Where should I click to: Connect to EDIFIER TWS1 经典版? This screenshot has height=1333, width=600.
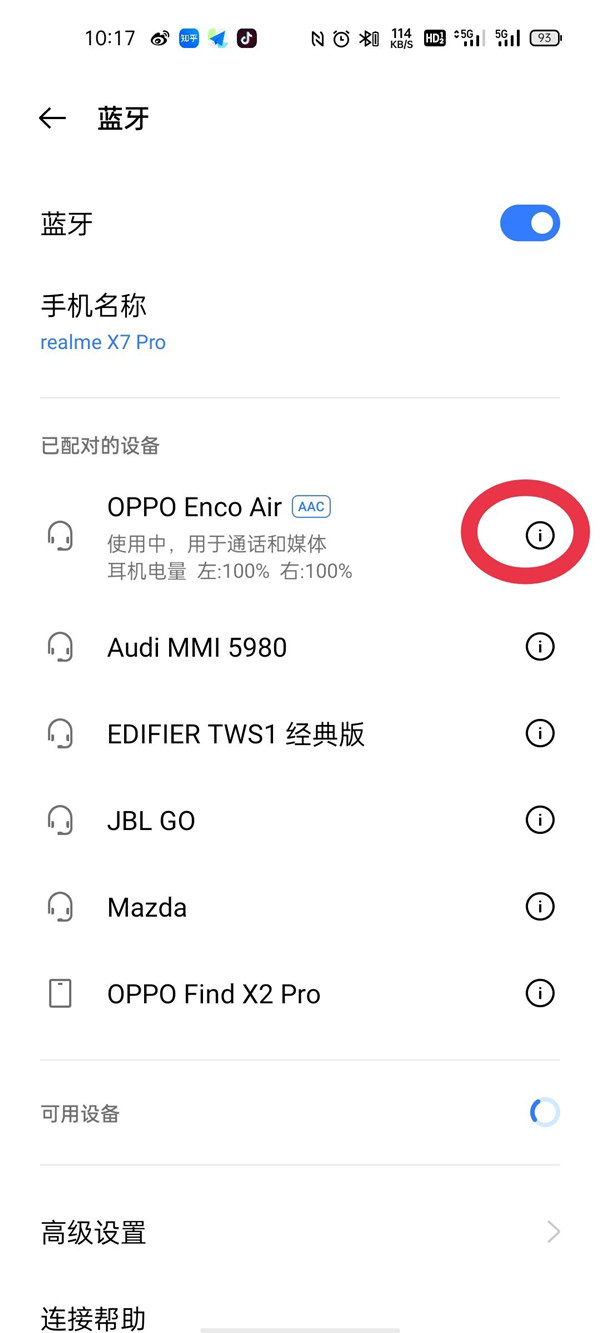(235, 734)
